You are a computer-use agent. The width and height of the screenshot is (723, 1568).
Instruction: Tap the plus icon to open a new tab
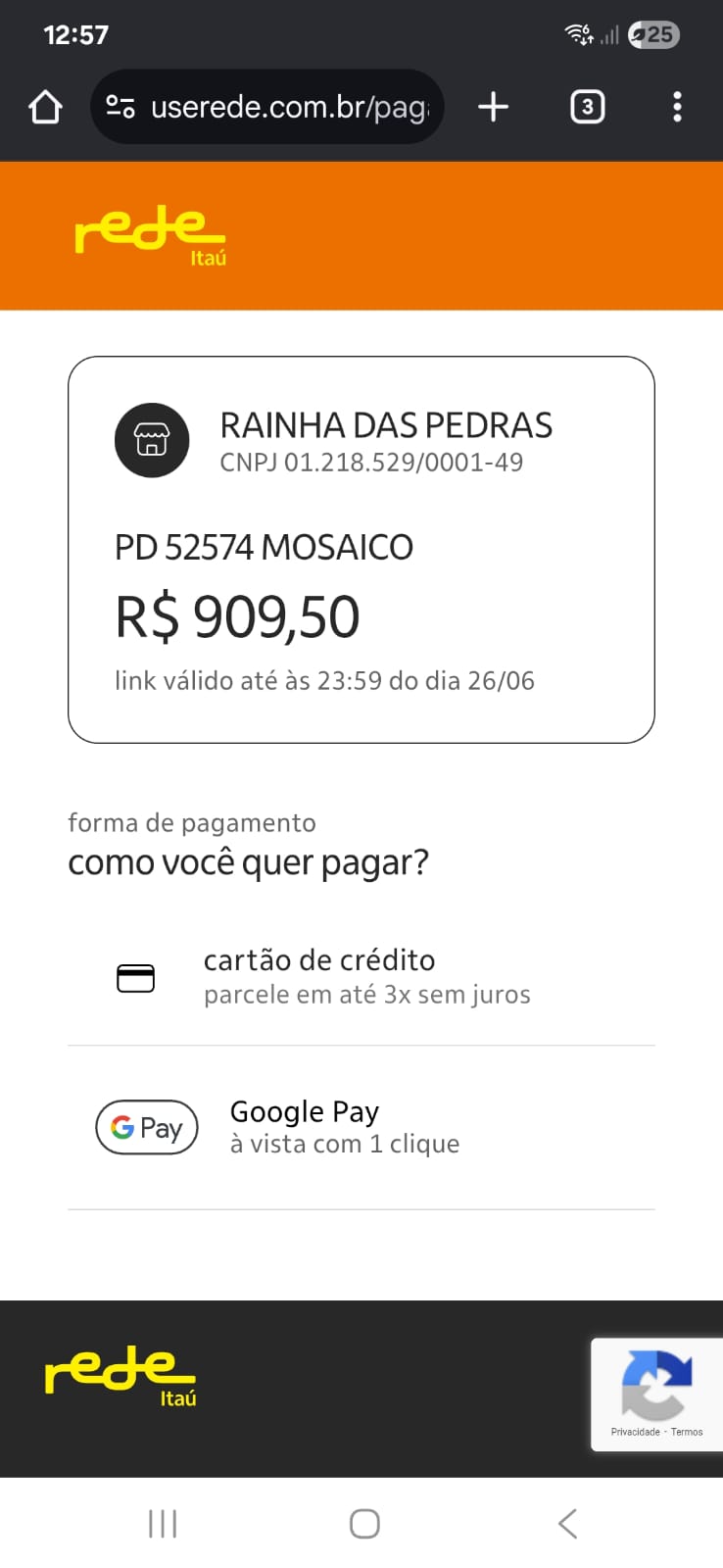tap(493, 107)
